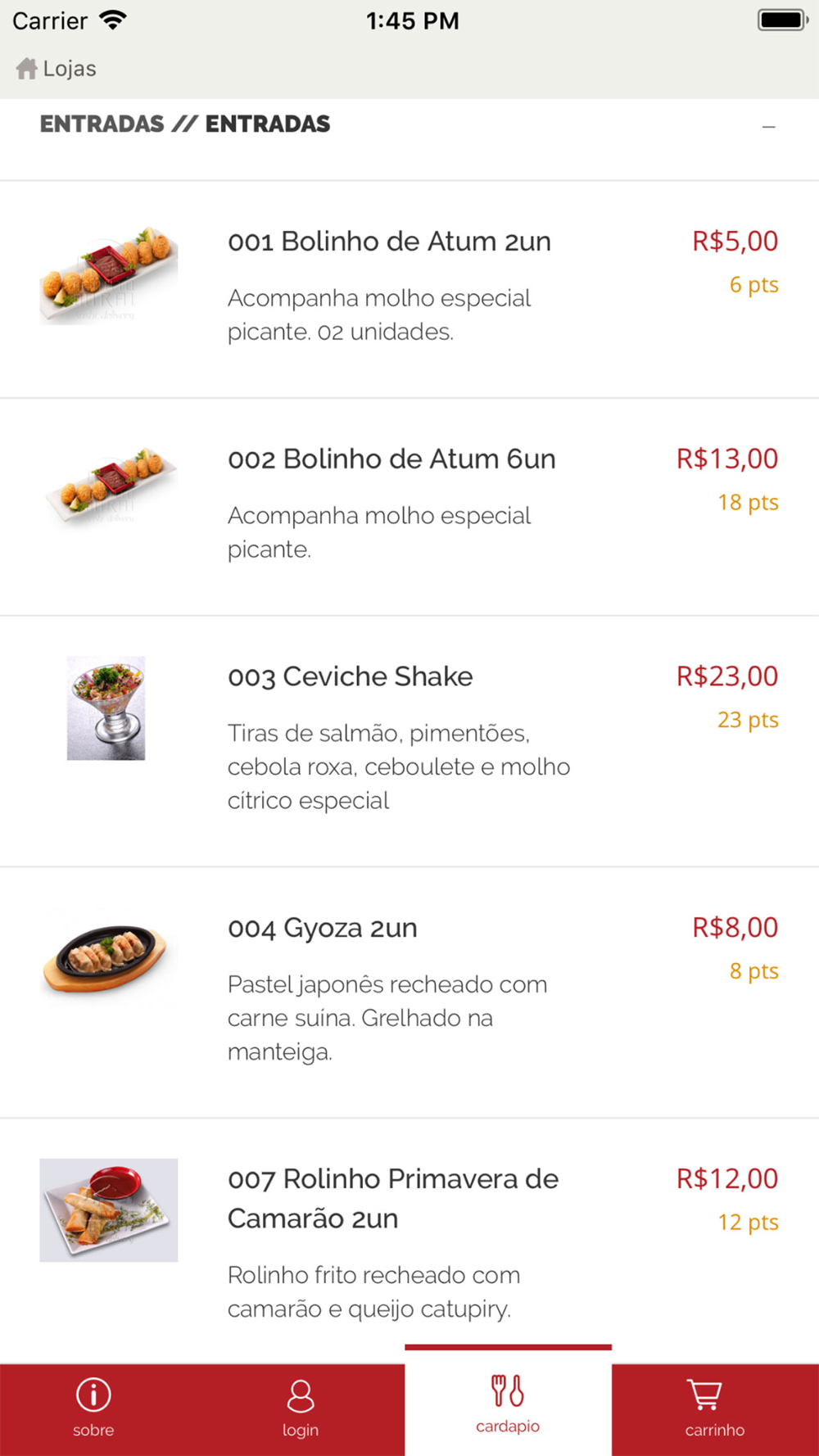The width and height of the screenshot is (819, 1456).
Task: Open the login tab
Action: coord(301,1409)
